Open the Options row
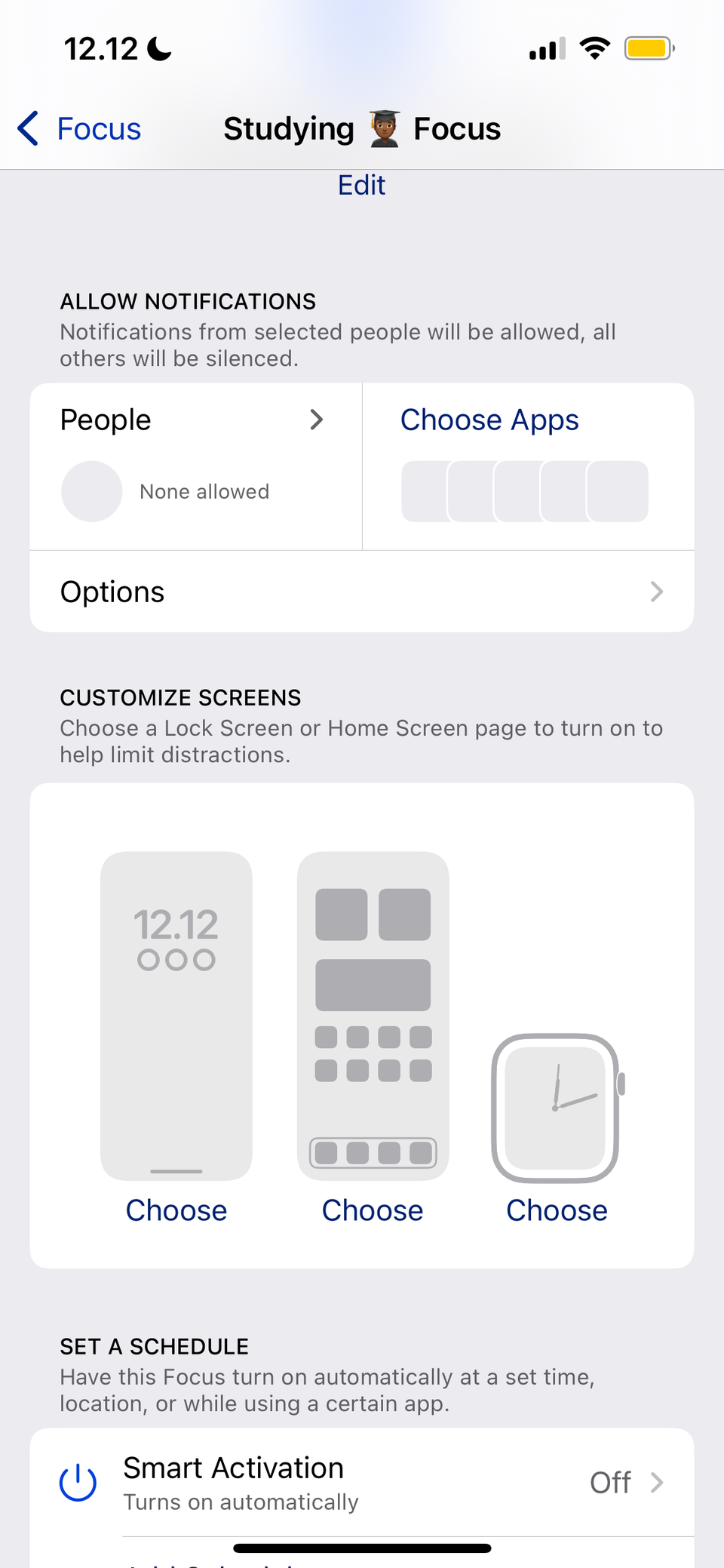Viewport: 724px width, 1568px height. click(361, 592)
